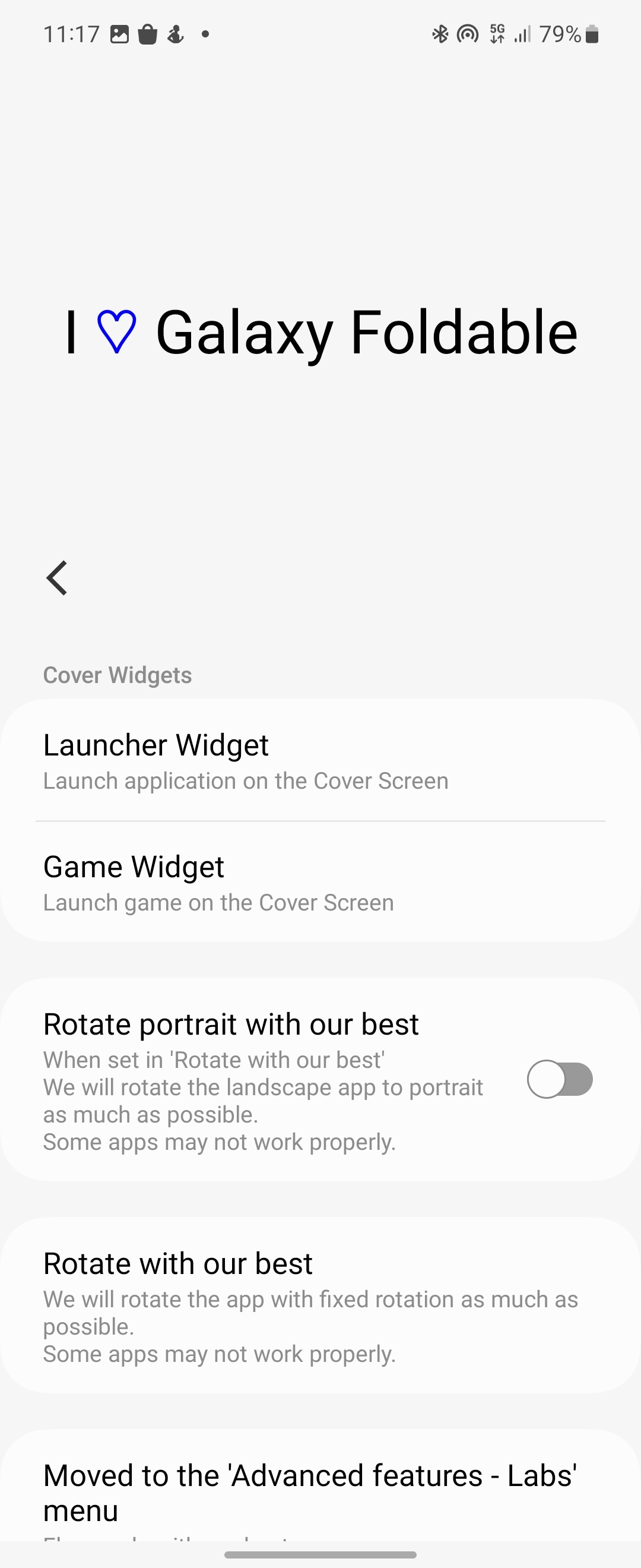This screenshot has width=641, height=1568.
Task: Go back using the back arrow
Action: [x=57, y=578]
